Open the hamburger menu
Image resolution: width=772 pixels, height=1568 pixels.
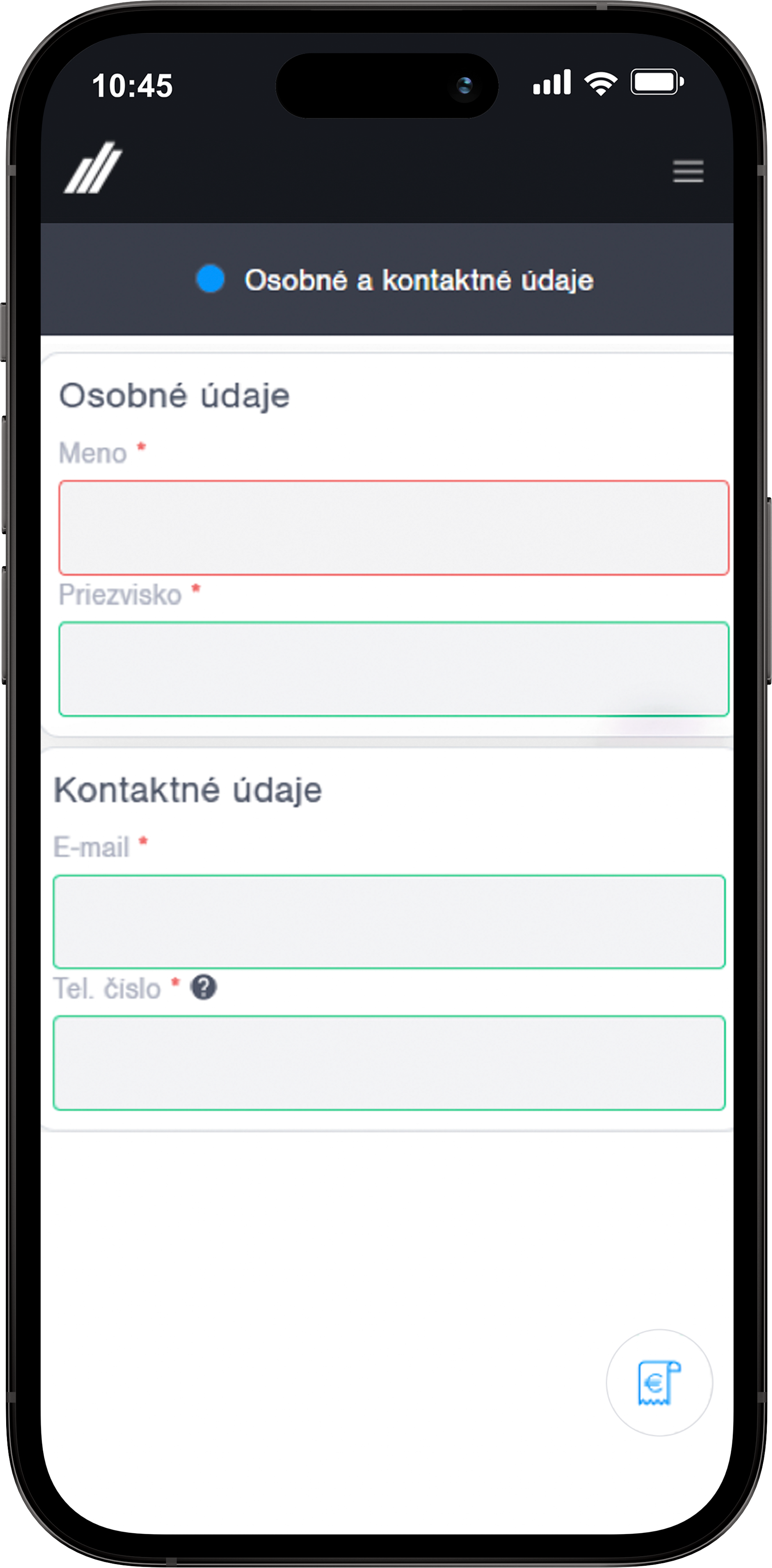click(x=688, y=171)
